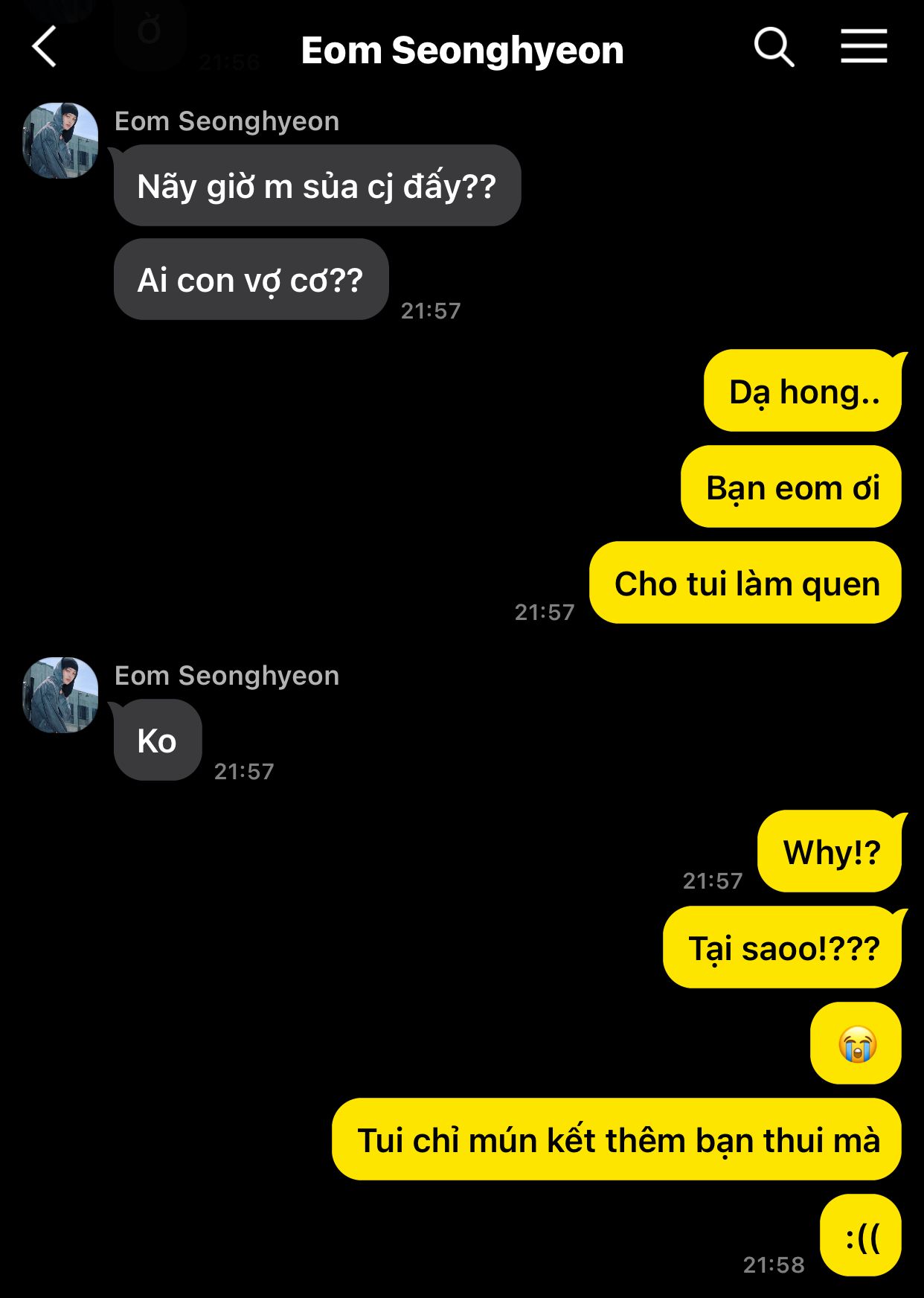Open Eom Seonghyeon's profile picture above 'Ko'

pyautogui.click(x=60, y=695)
